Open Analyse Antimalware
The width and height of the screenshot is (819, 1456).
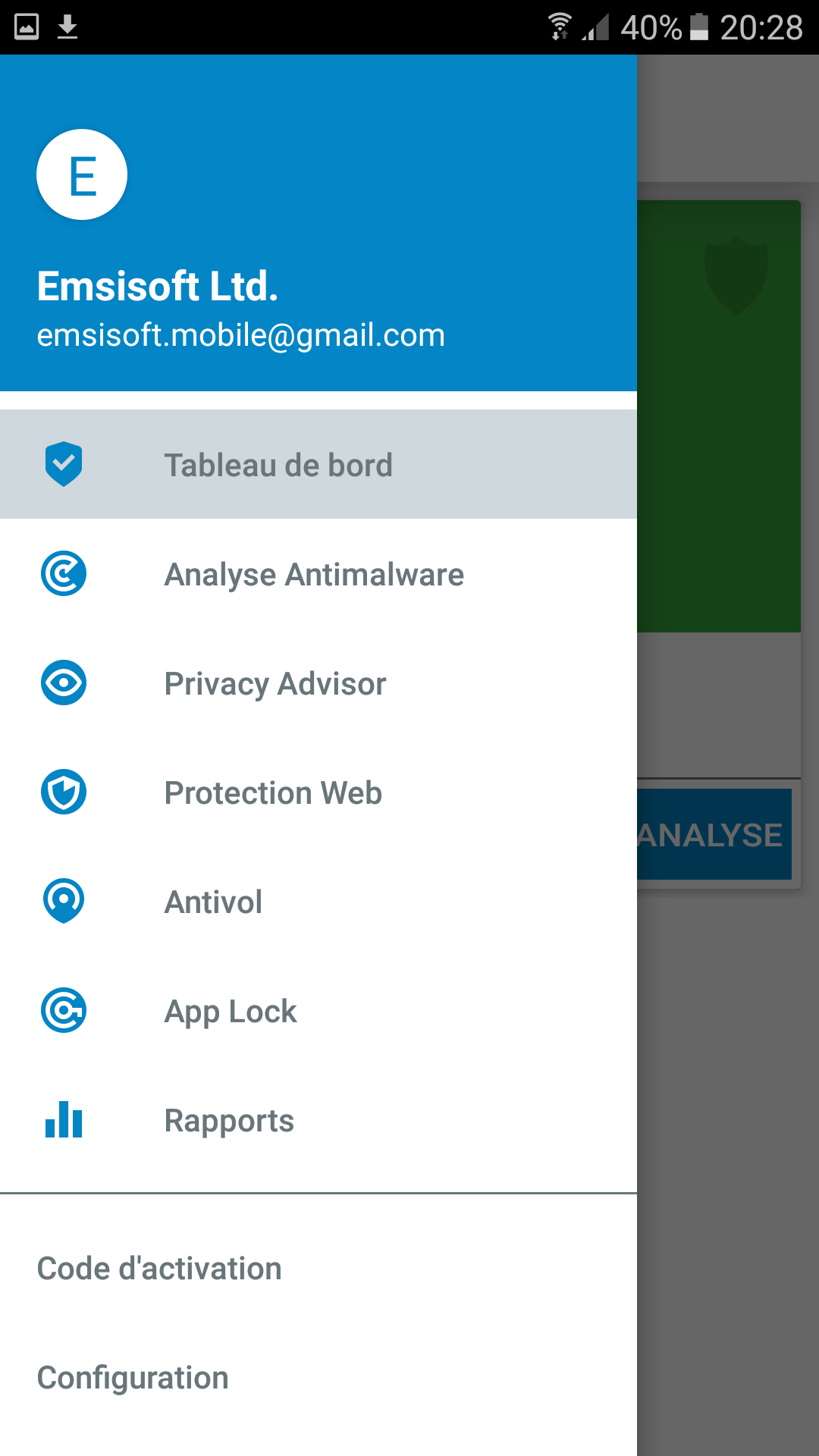pyautogui.click(x=318, y=573)
